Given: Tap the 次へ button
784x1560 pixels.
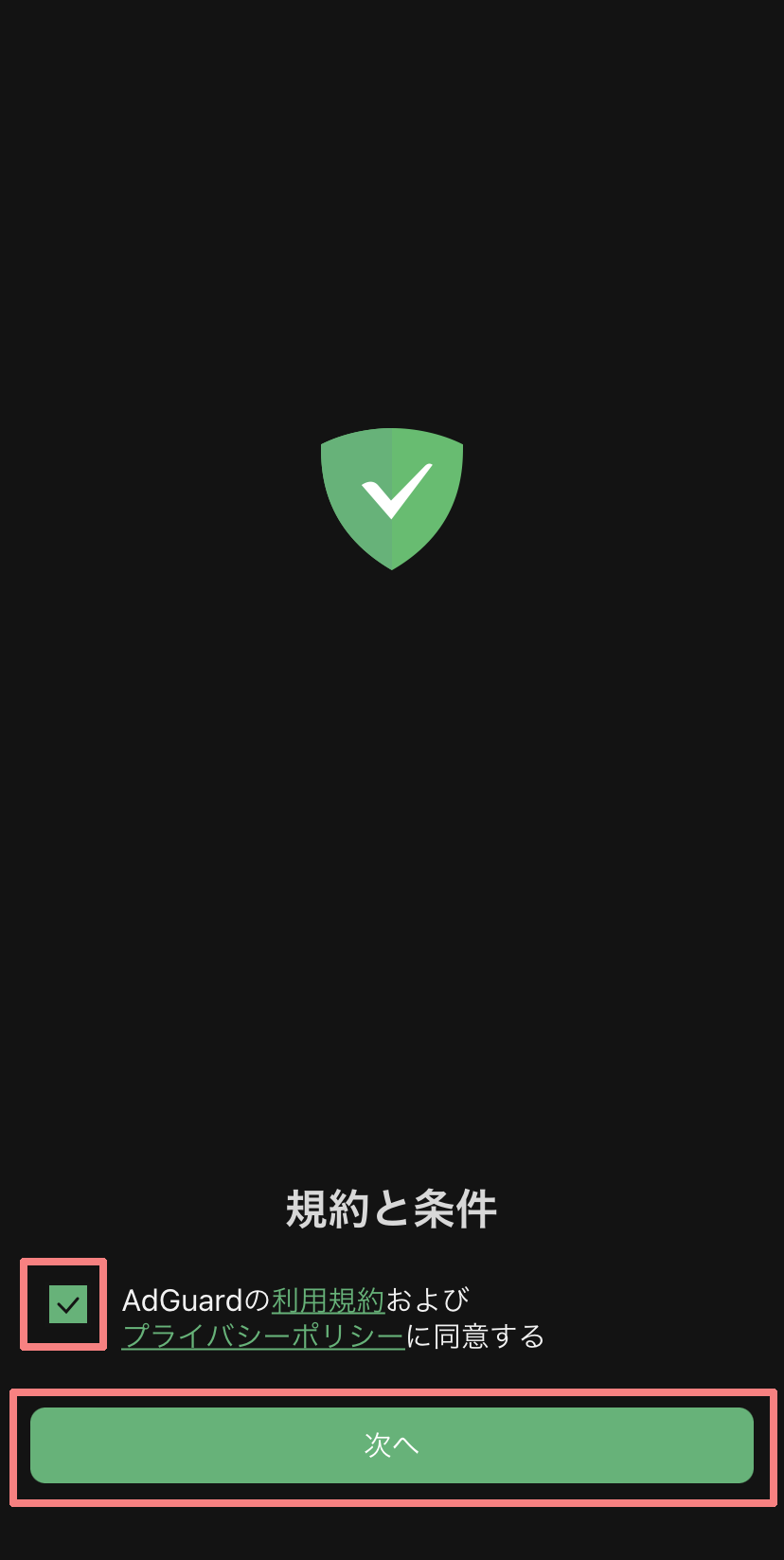Looking at the screenshot, I should (392, 1444).
